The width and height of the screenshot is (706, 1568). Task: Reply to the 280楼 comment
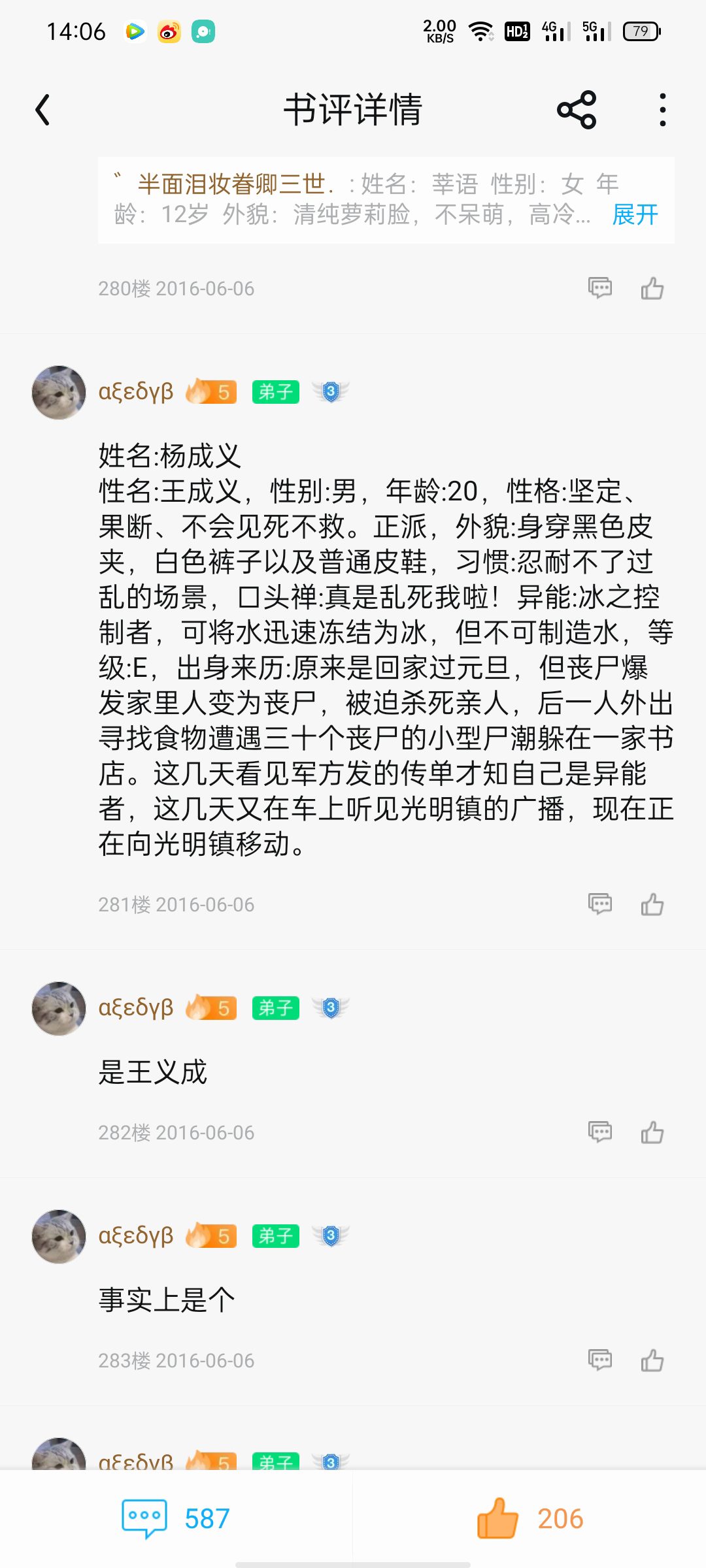[599, 288]
